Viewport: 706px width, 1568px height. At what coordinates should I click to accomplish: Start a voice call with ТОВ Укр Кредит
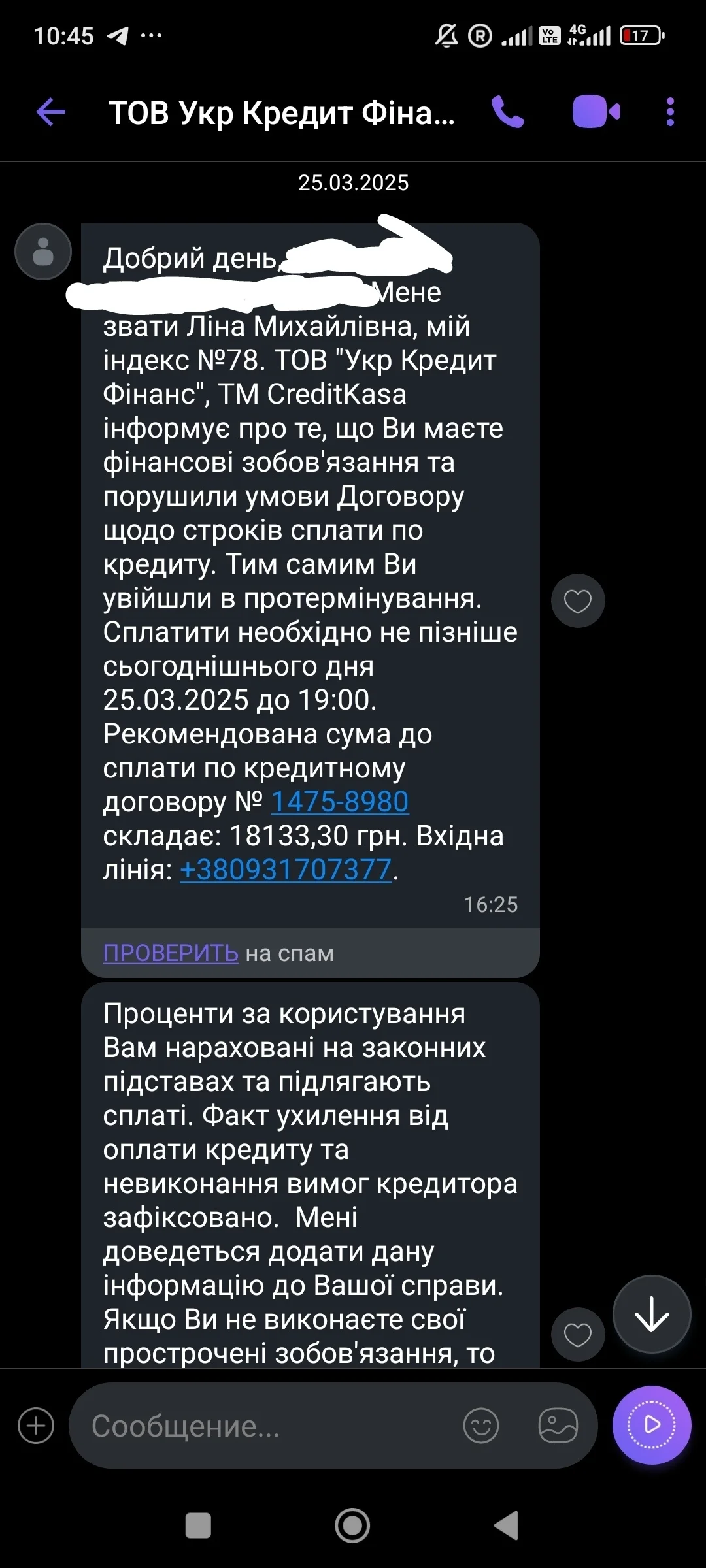[508, 112]
